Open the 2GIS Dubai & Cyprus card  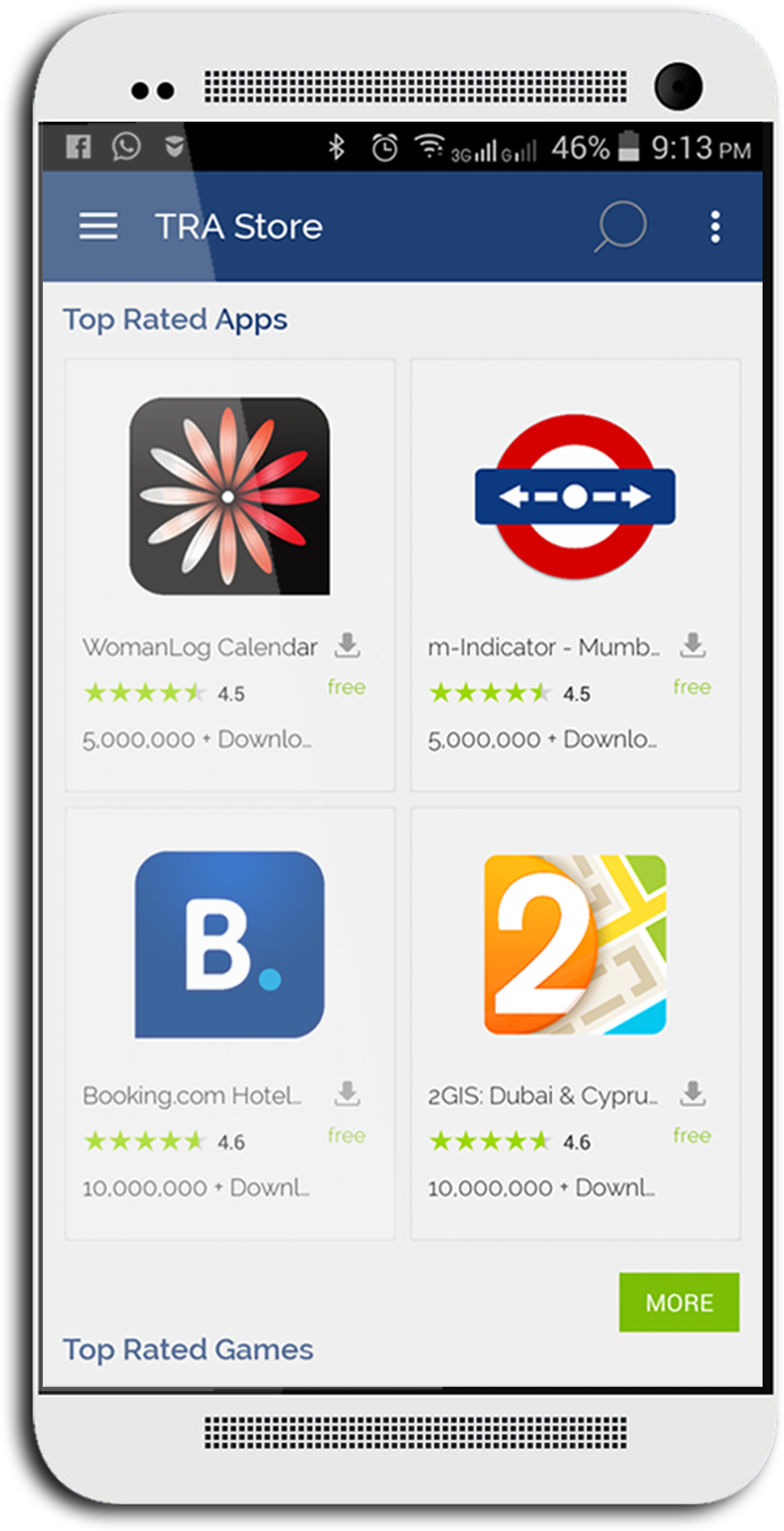point(575,945)
